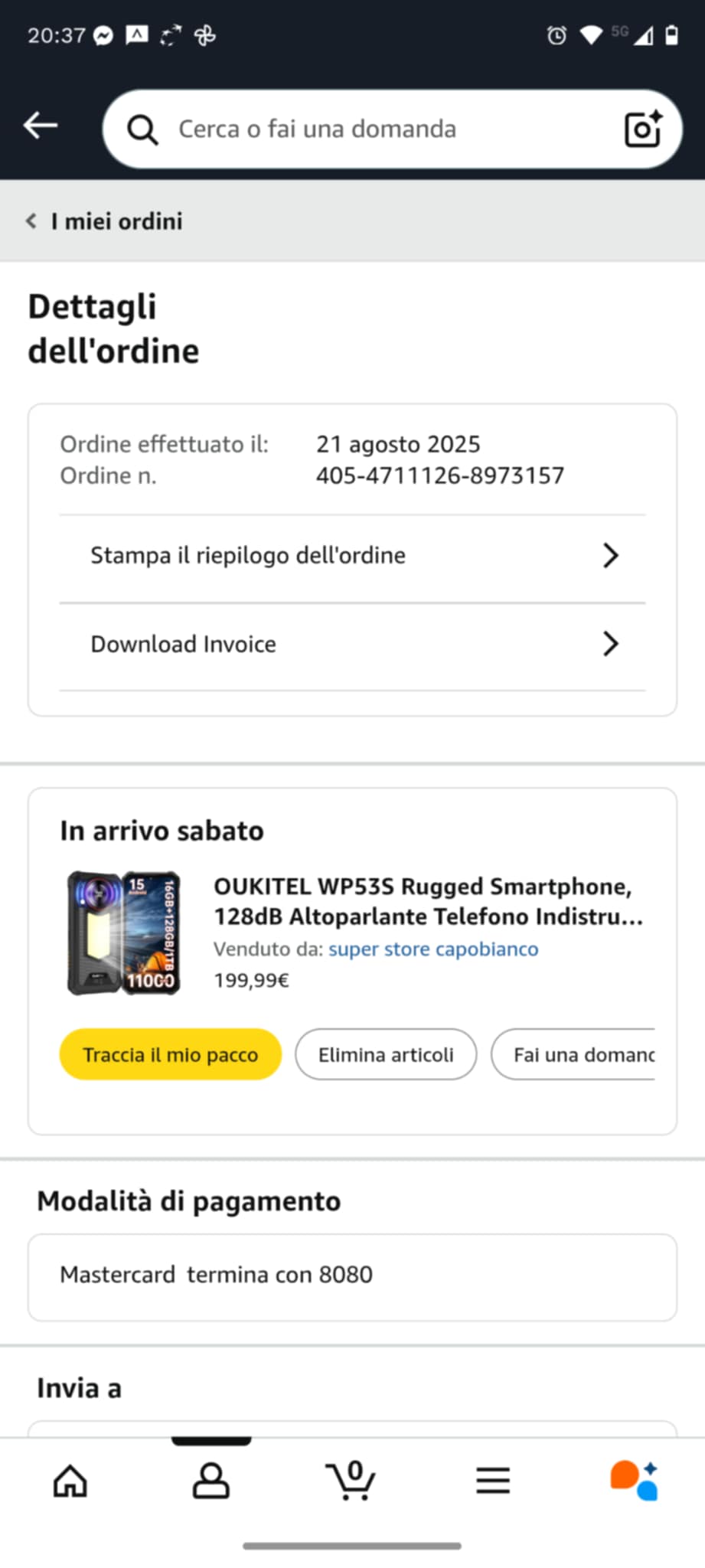Screen dimensions: 705x1568
Task: Open the OUKITEL WP53S product image
Action: point(124,933)
